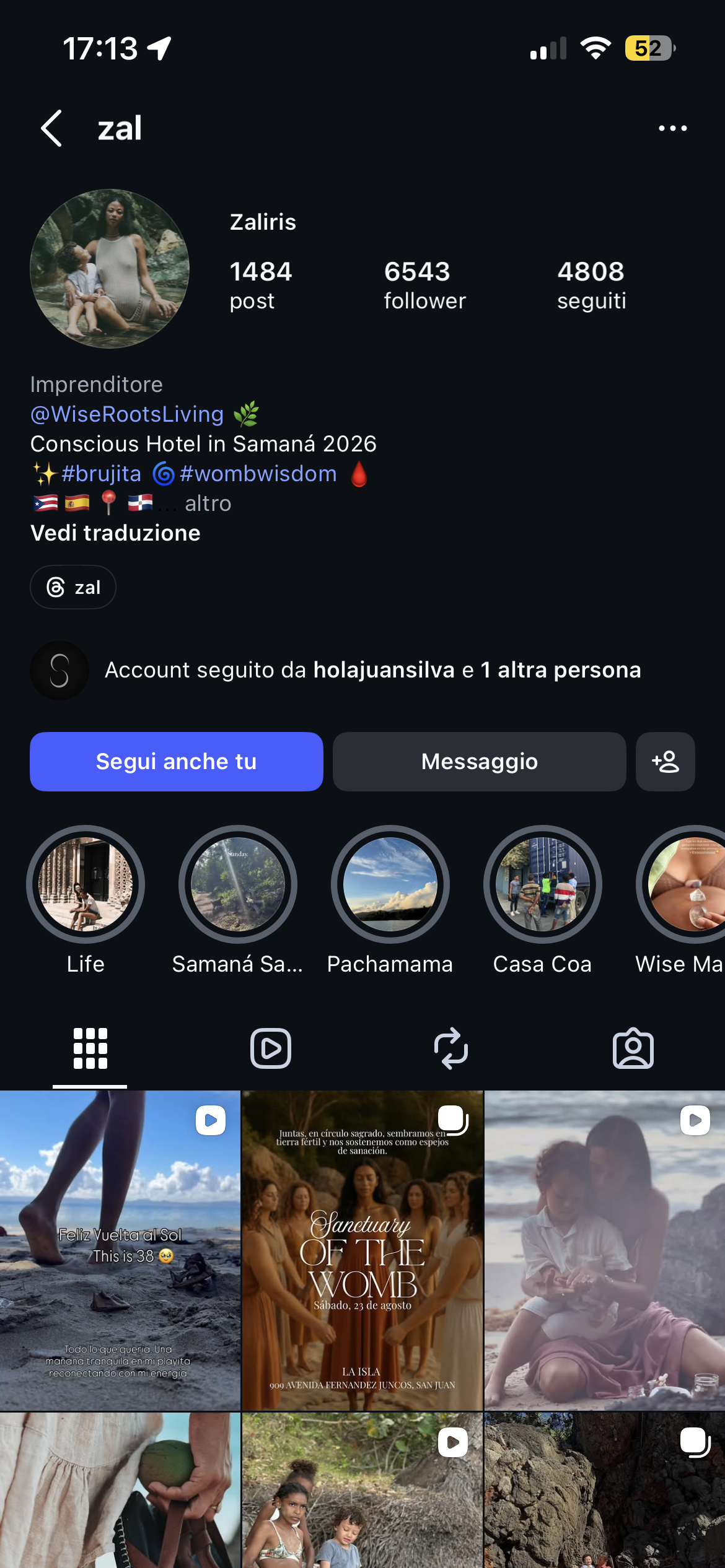Open the Casa Coa highlight
Screen dimensions: 725x1568
pos(542,884)
